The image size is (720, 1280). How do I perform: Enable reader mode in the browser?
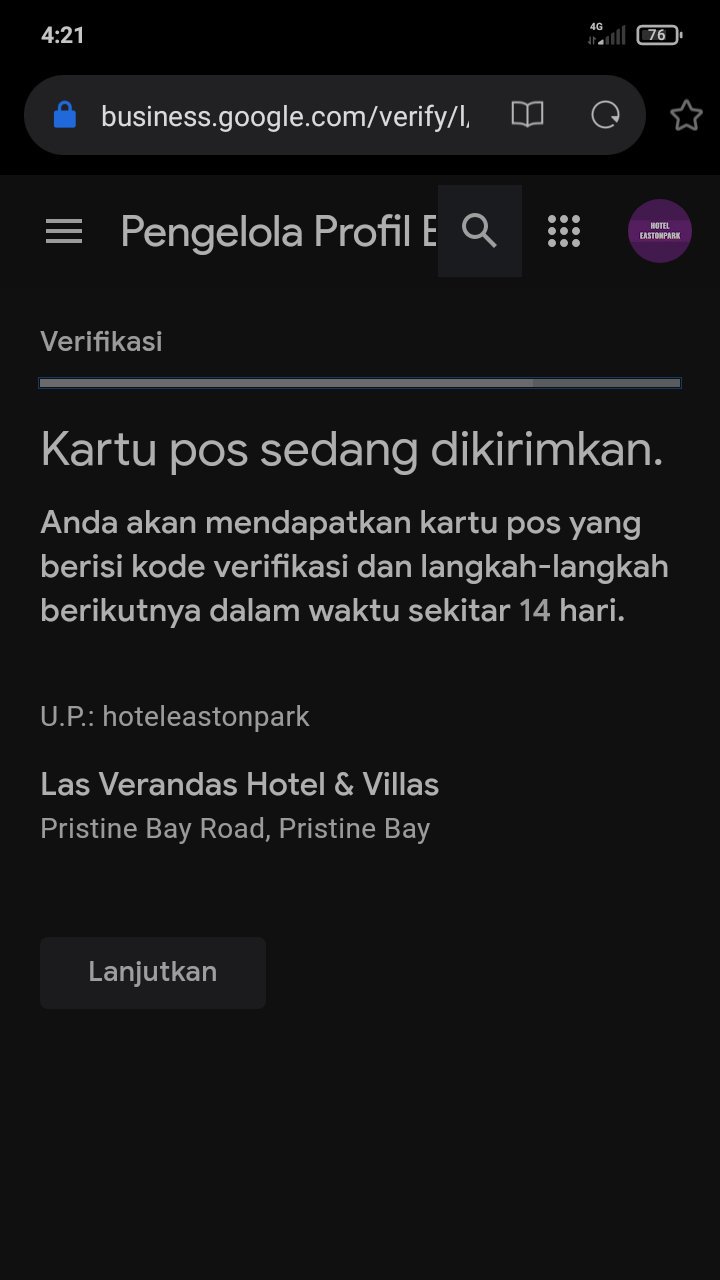coord(527,115)
